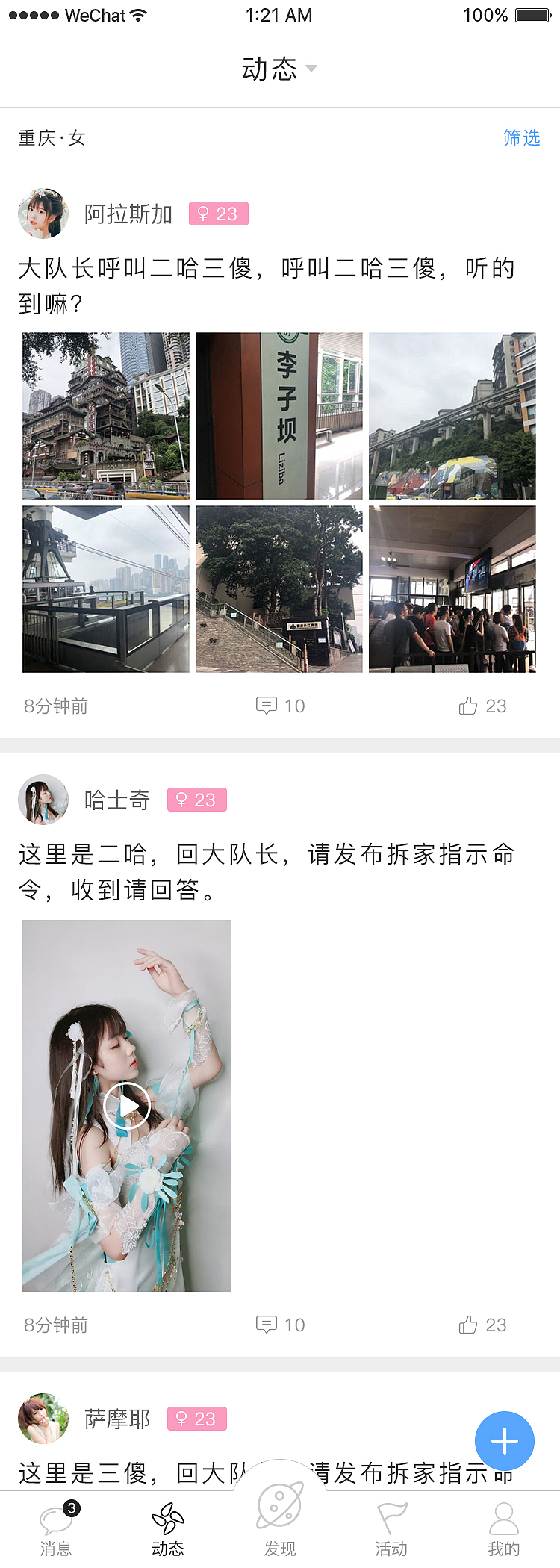
Task: Open the 筛选 filter link
Action: click(522, 138)
